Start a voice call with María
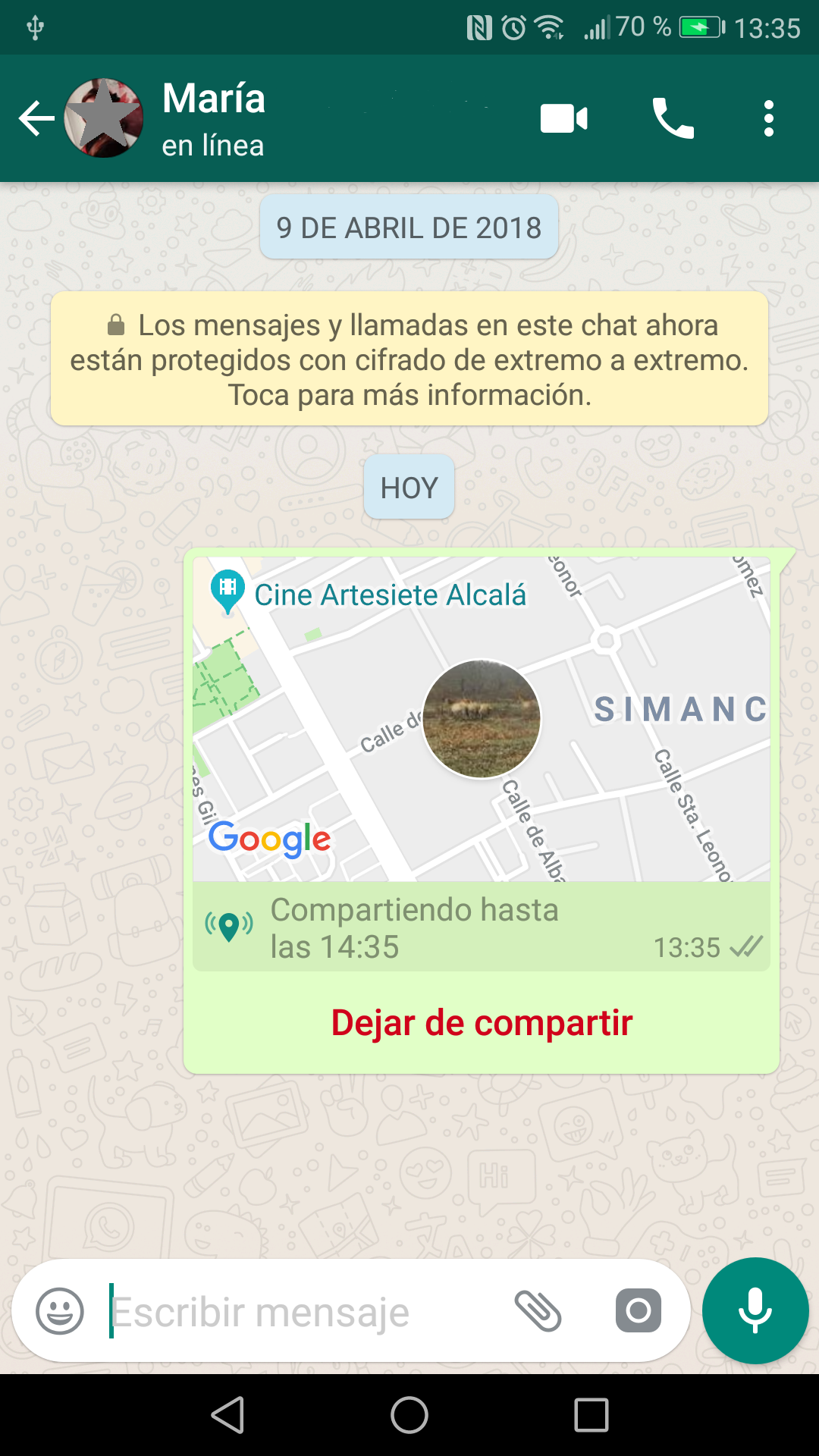This screenshot has width=819, height=1456. click(x=673, y=118)
